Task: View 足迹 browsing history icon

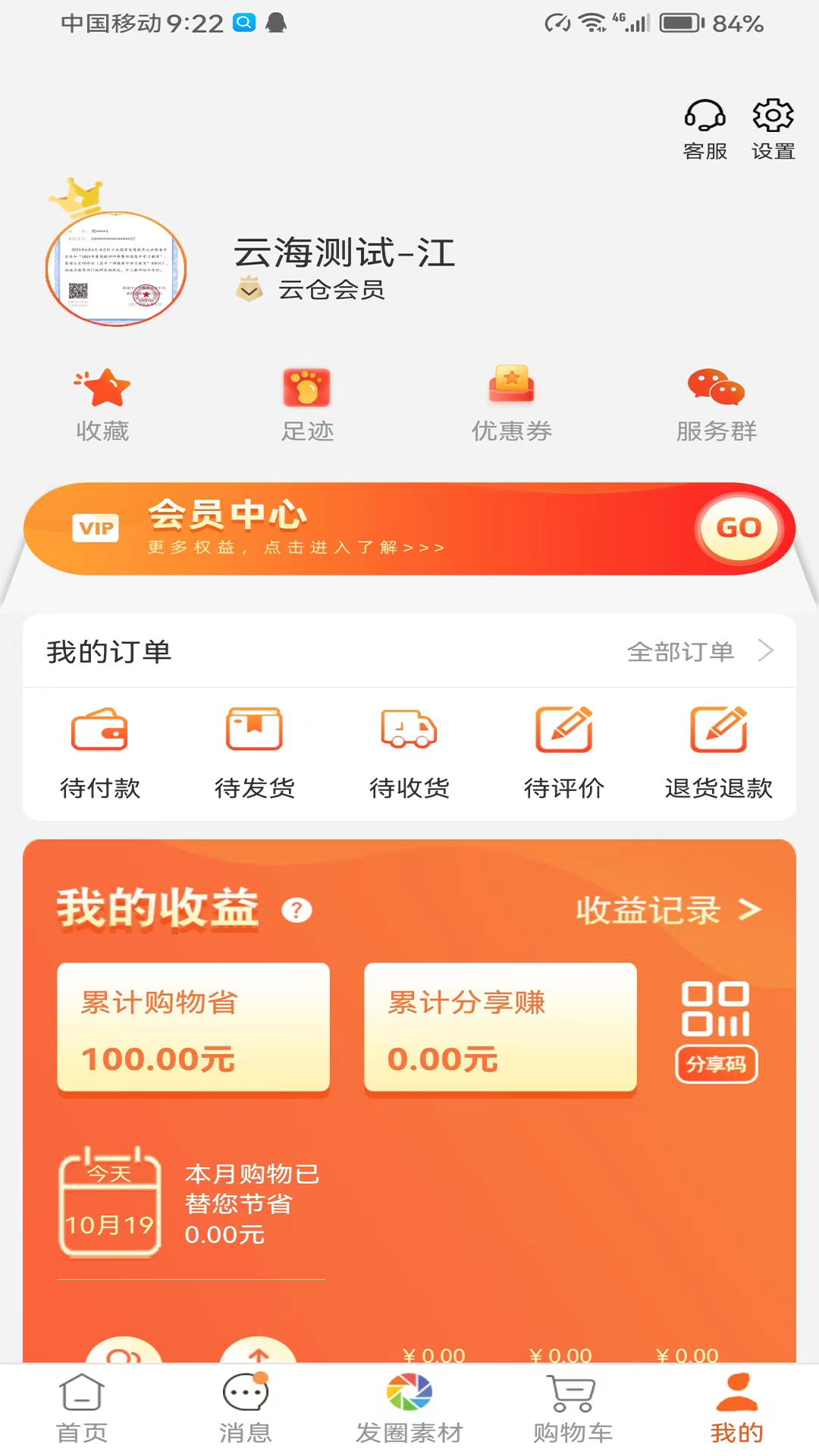Action: click(308, 402)
